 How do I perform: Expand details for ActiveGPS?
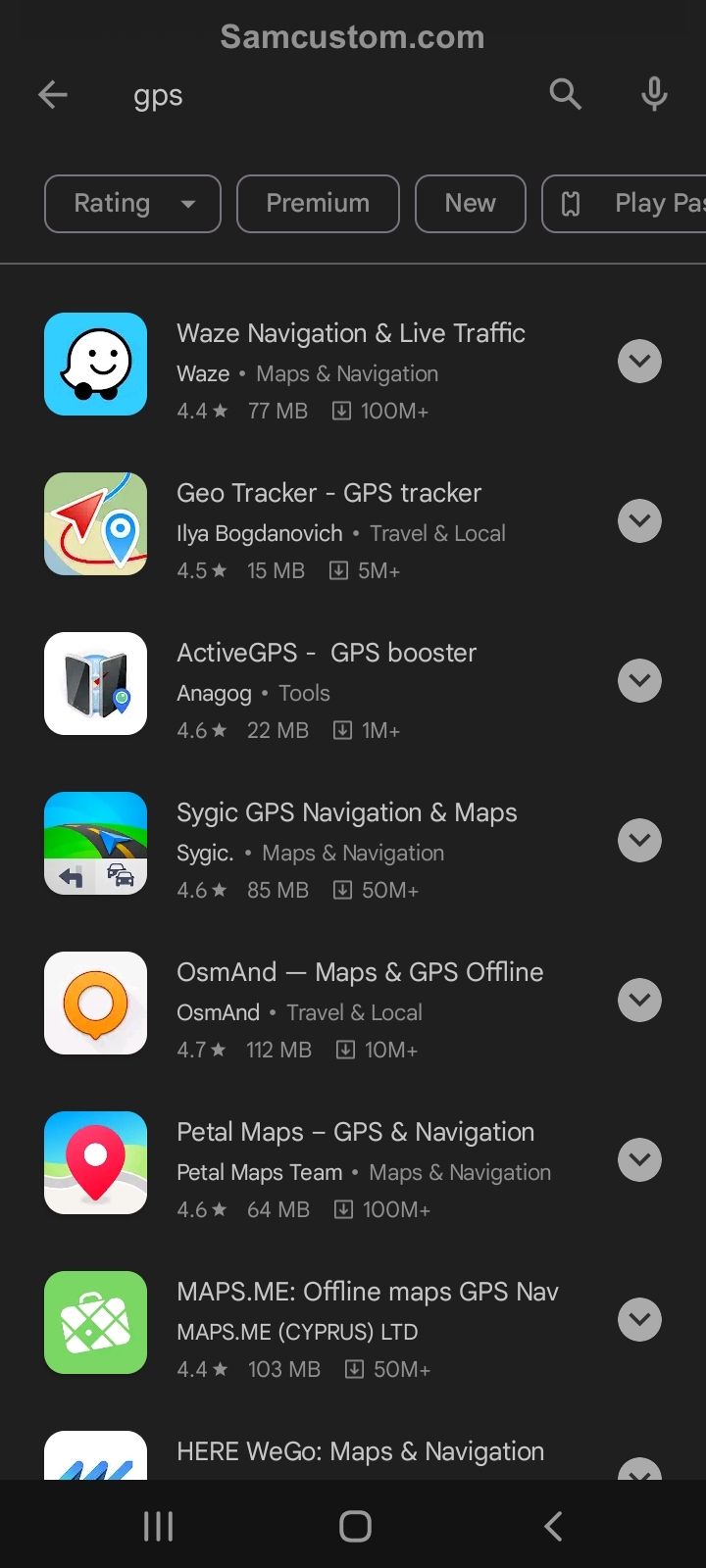[x=639, y=681]
